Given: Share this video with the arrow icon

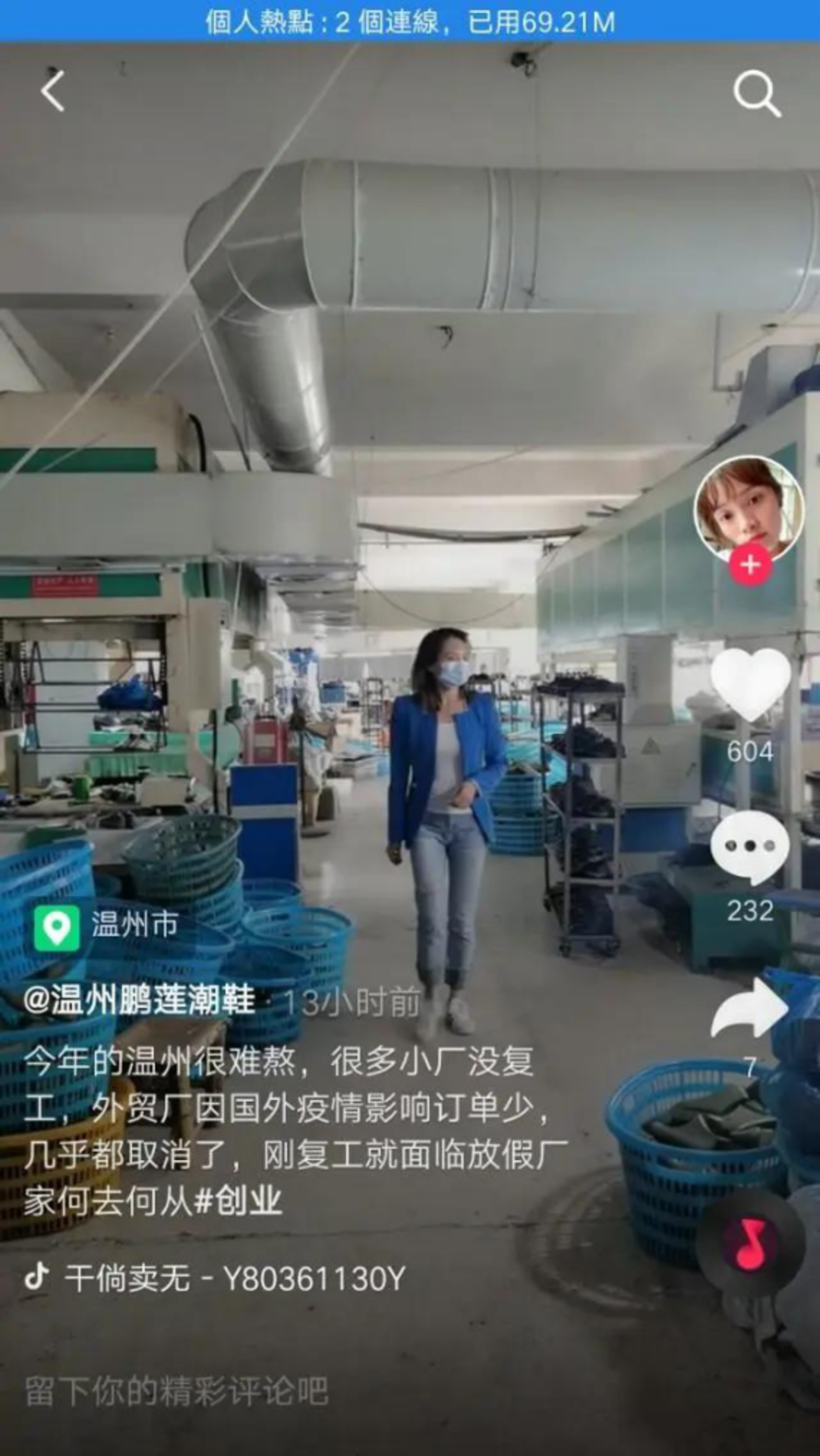Looking at the screenshot, I should [x=750, y=1010].
